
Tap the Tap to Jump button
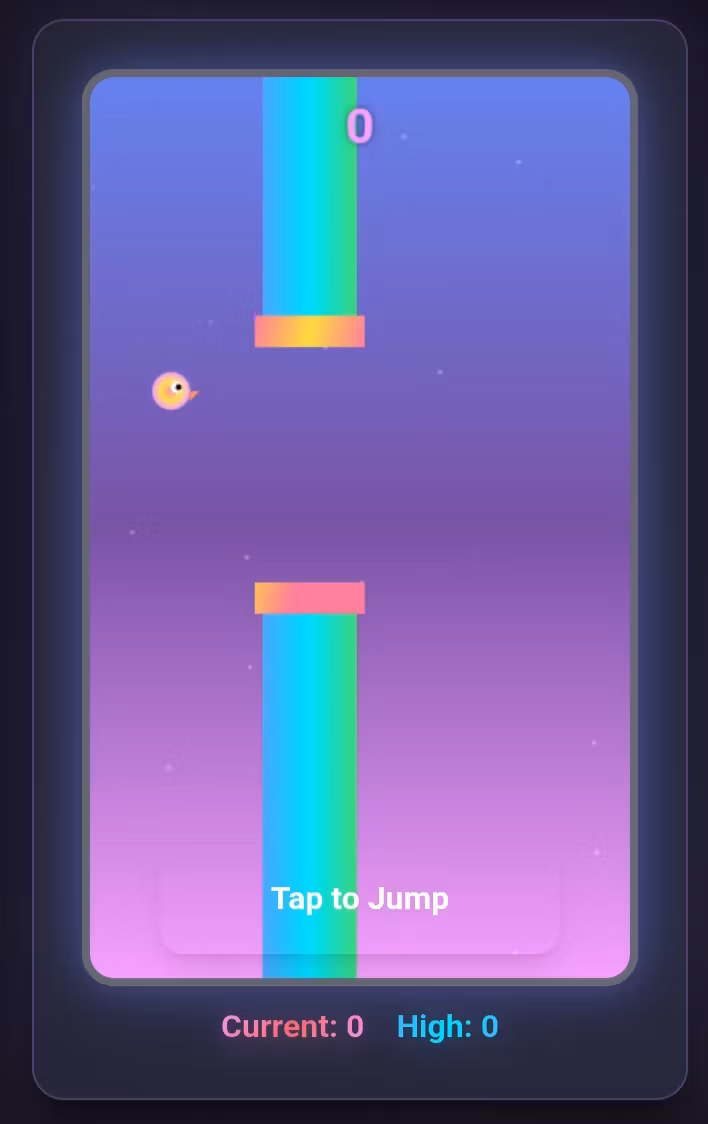[360, 898]
